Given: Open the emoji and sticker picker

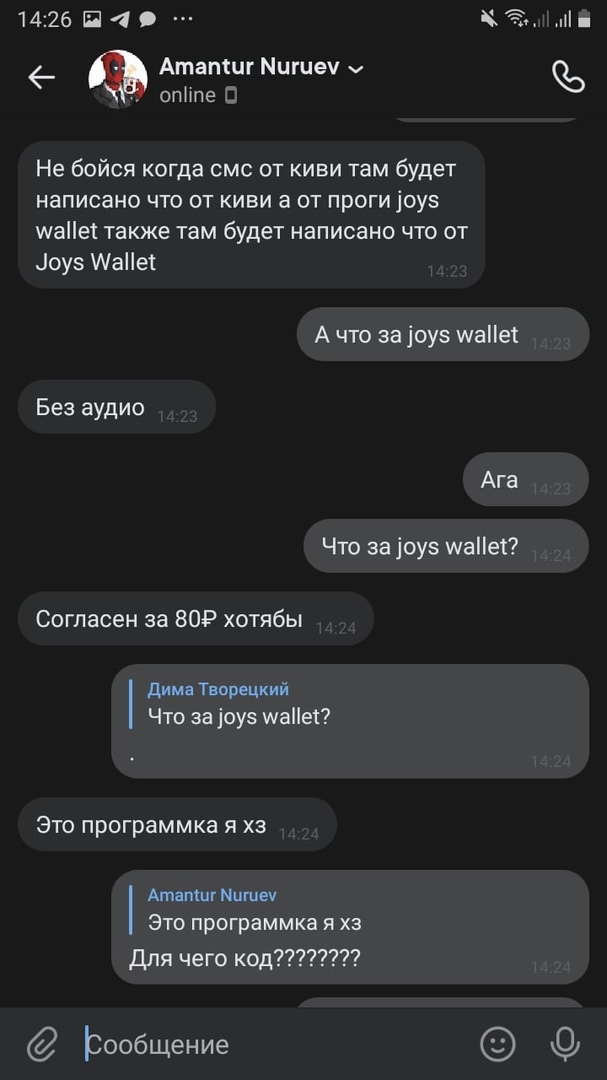Looking at the screenshot, I should click(x=497, y=1044).
